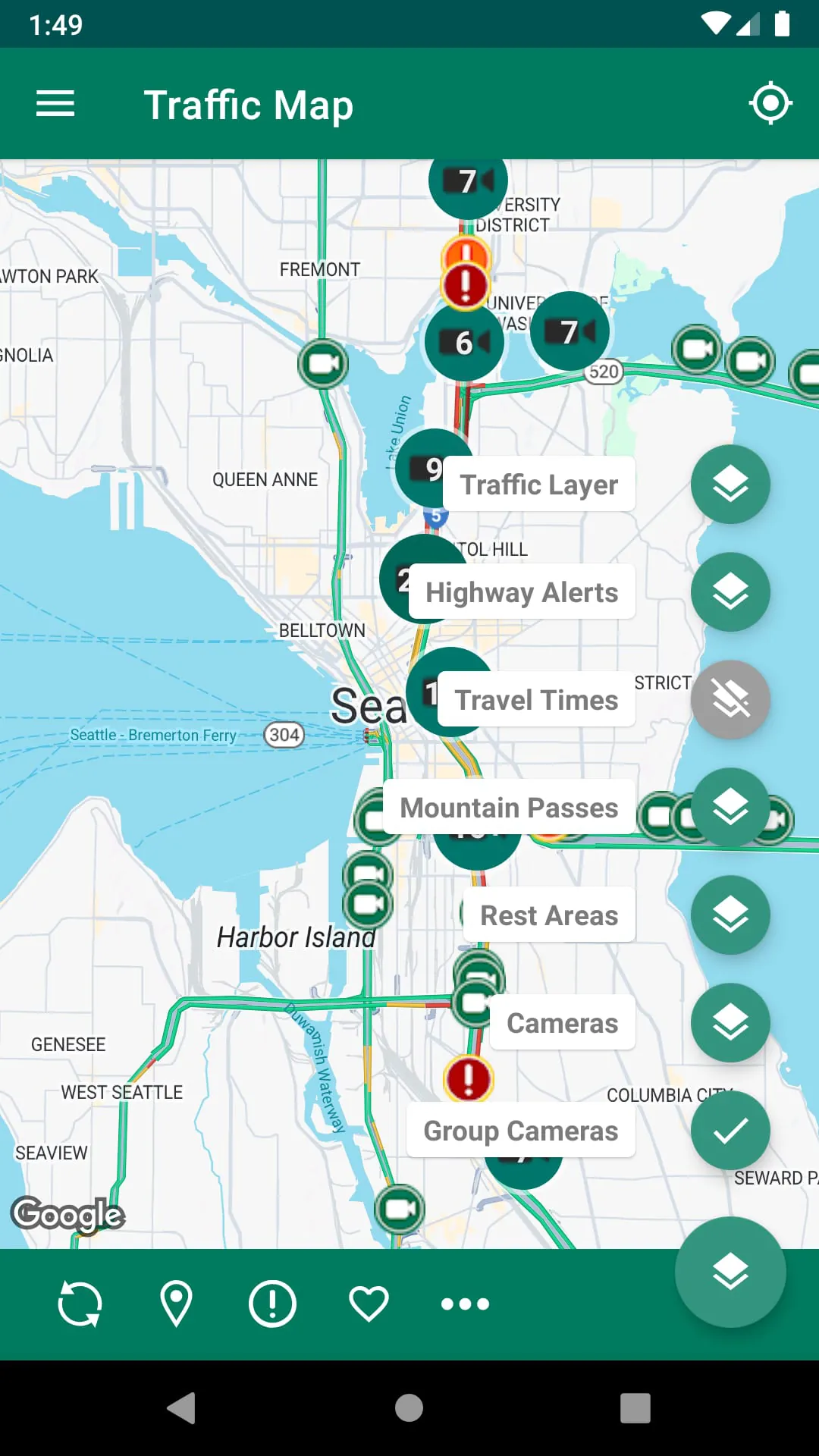The image size is (819, 1456).
Task: Open the navigation drawer menu
Action: [x=55, y=104]
